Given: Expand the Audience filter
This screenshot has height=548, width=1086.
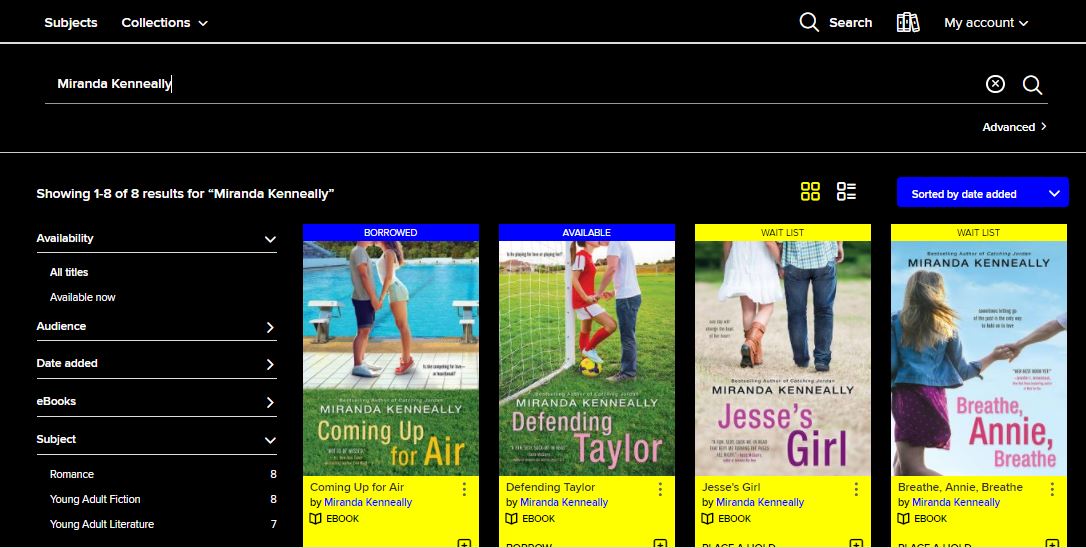Looking at the screenshot, I should click(x=156, y=326).
